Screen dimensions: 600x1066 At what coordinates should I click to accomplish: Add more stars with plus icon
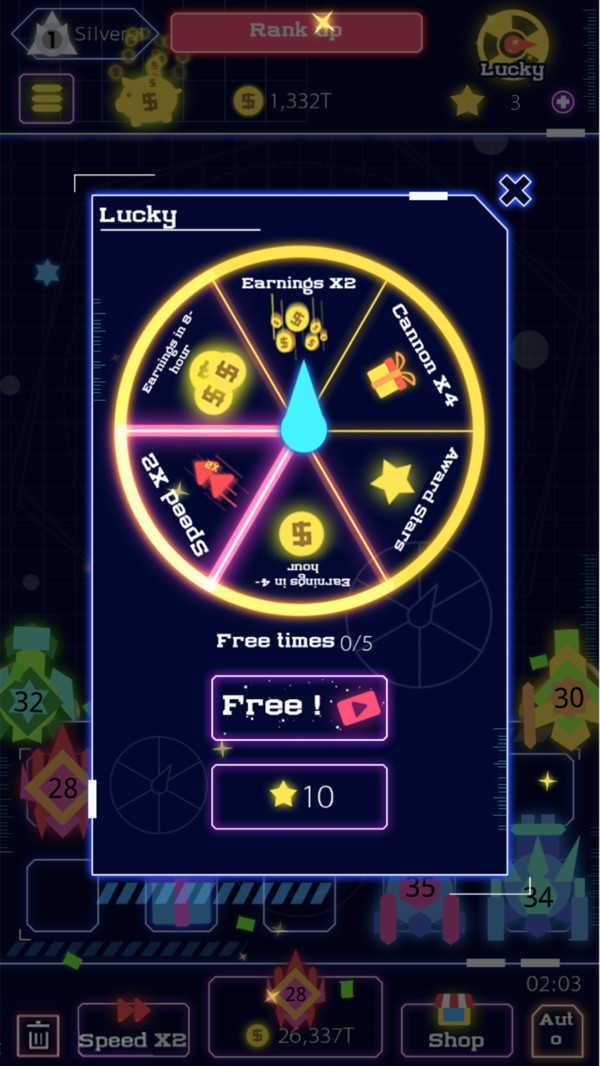563,101
